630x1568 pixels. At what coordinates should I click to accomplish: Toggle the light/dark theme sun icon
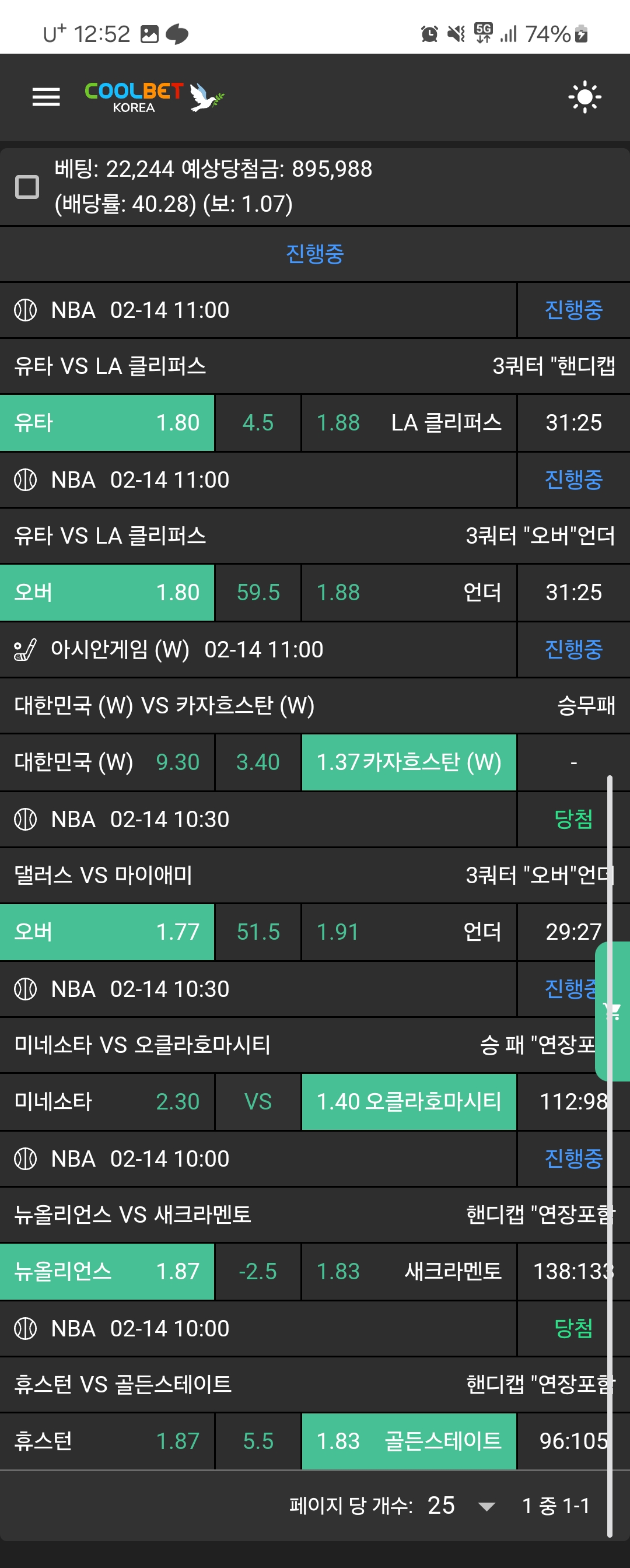coord(584,97)
